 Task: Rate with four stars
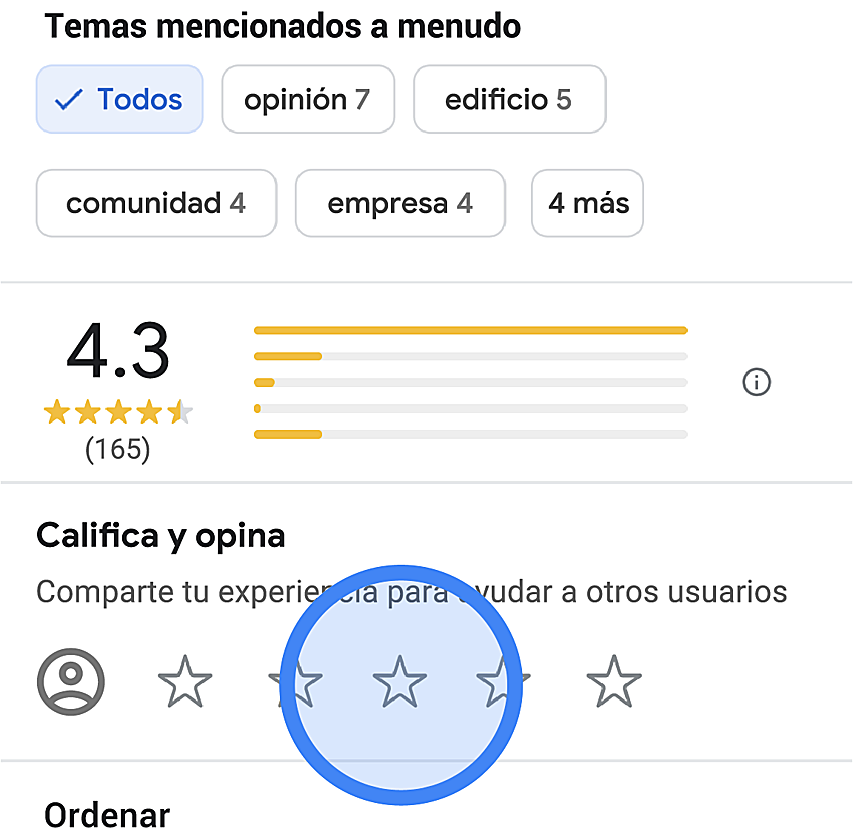point(503,683)
